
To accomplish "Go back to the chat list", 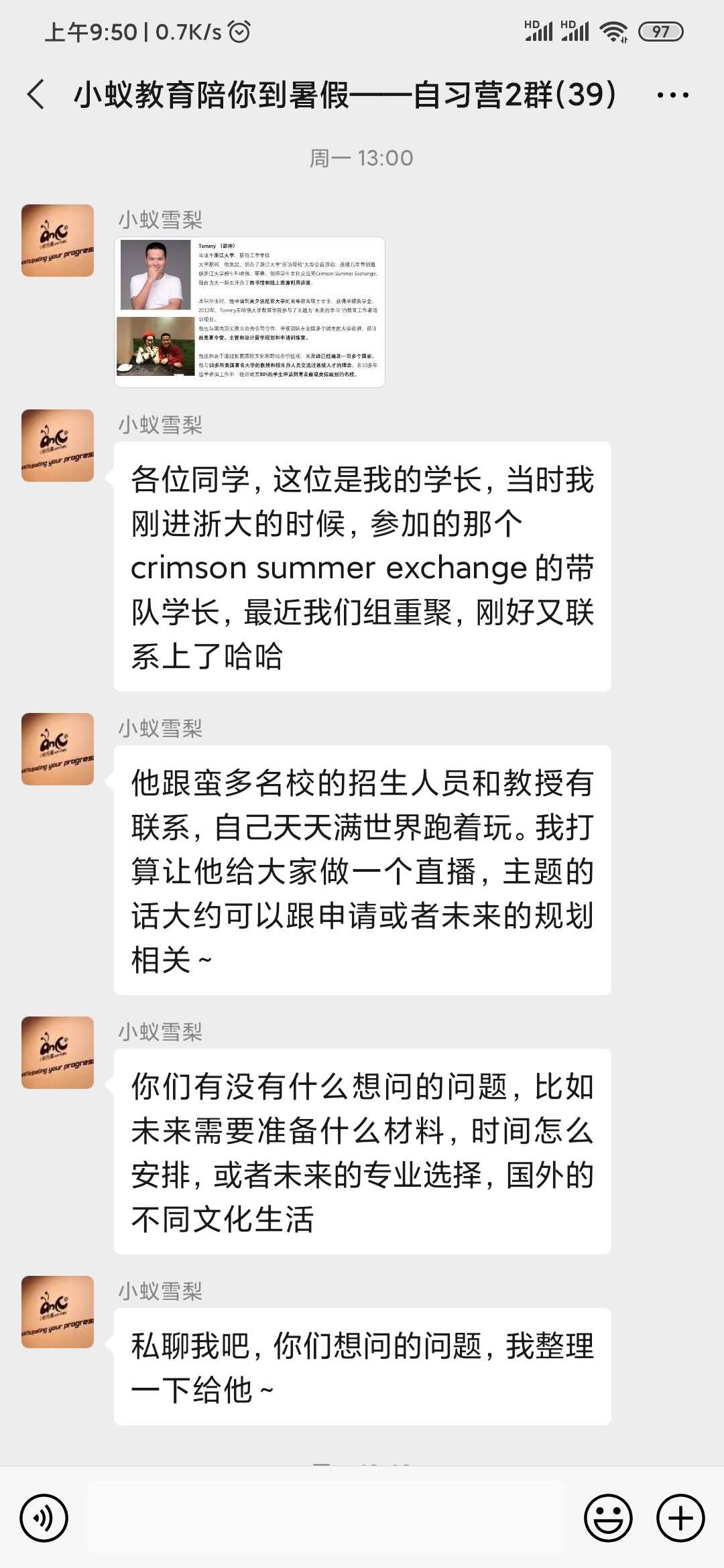I will [37, 94].
